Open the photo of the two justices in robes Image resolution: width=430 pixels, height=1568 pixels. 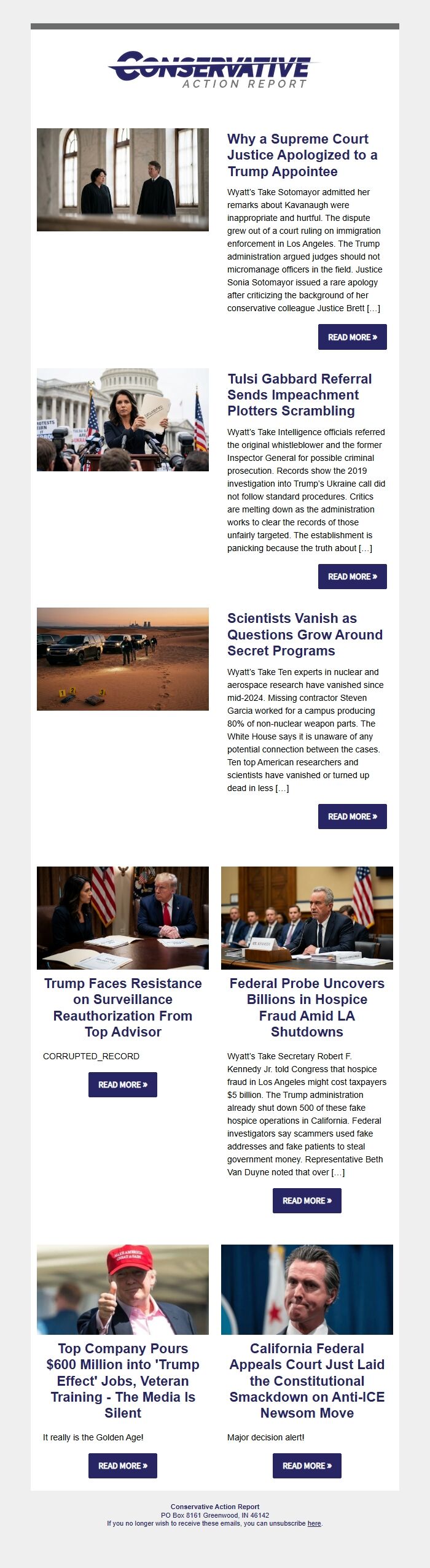tap(123, 180)
